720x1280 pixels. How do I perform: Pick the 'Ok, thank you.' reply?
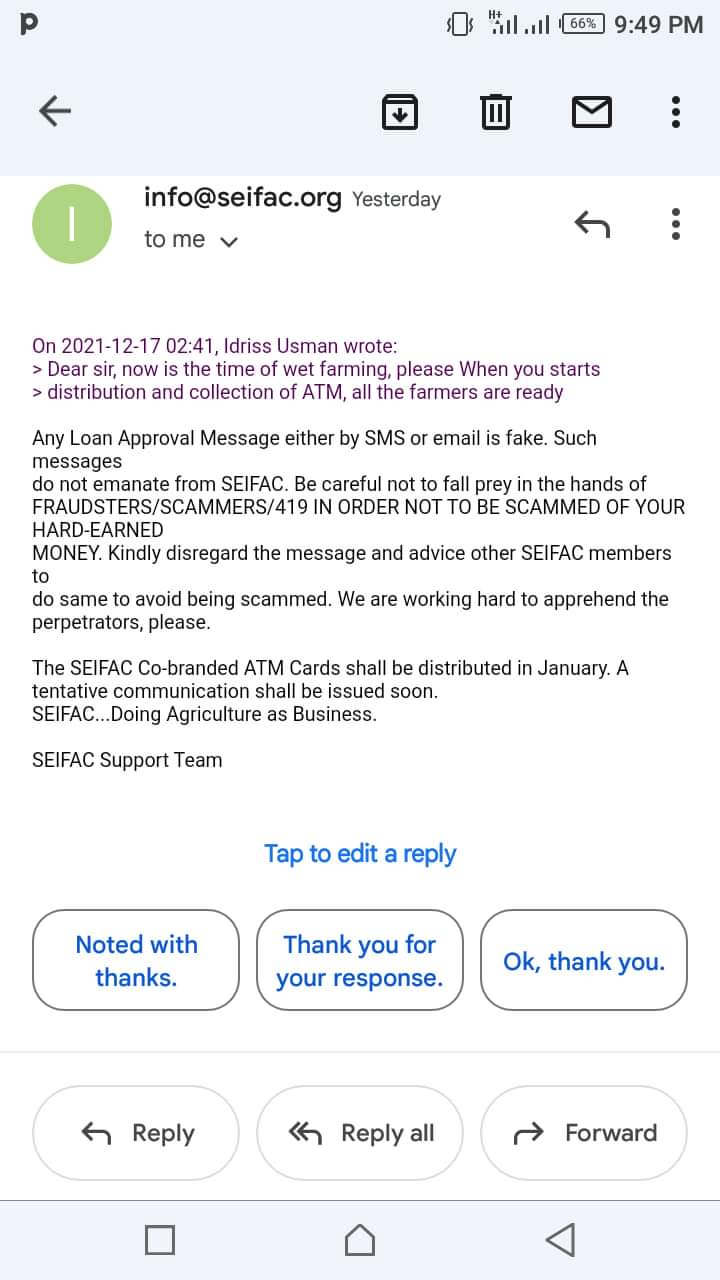(584, 960)
